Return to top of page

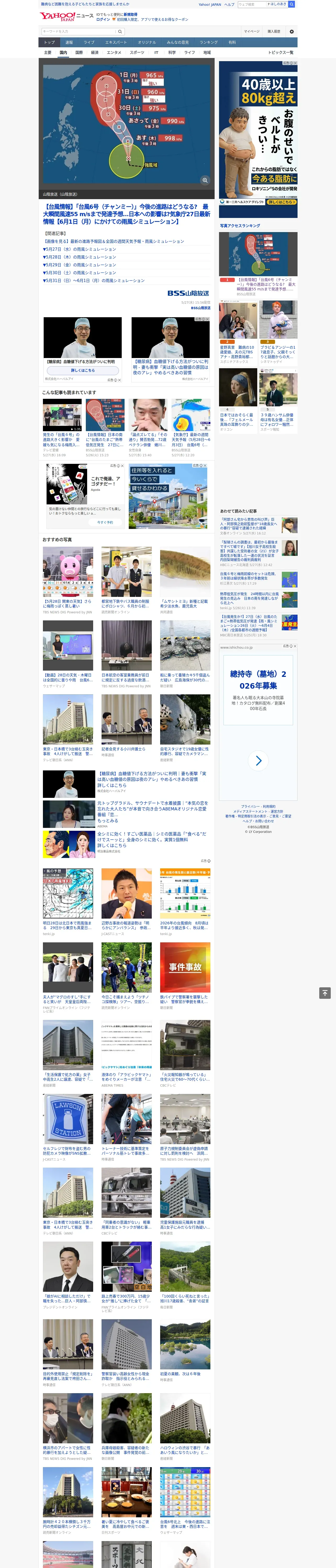tap(325, 993)
